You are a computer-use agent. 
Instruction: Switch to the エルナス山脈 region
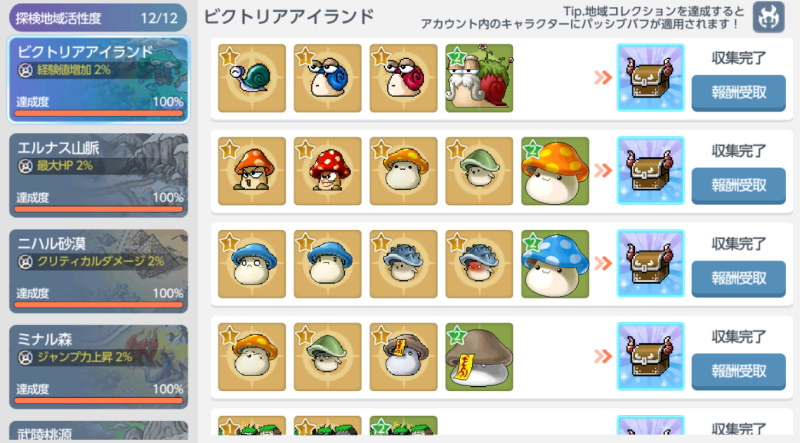click(x=98, y=175)
